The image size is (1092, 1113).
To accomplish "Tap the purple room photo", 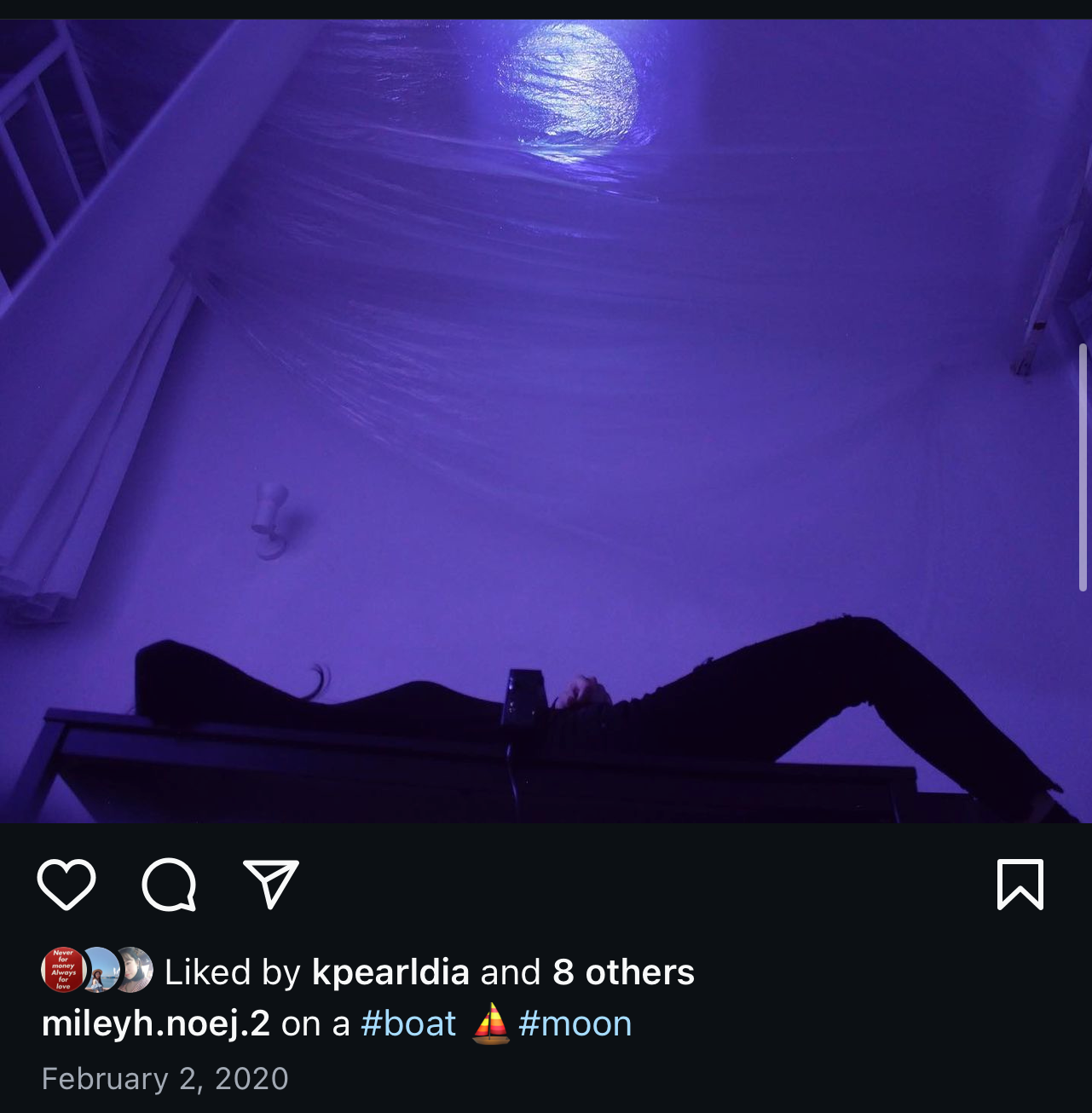I will tap(546, 421).
